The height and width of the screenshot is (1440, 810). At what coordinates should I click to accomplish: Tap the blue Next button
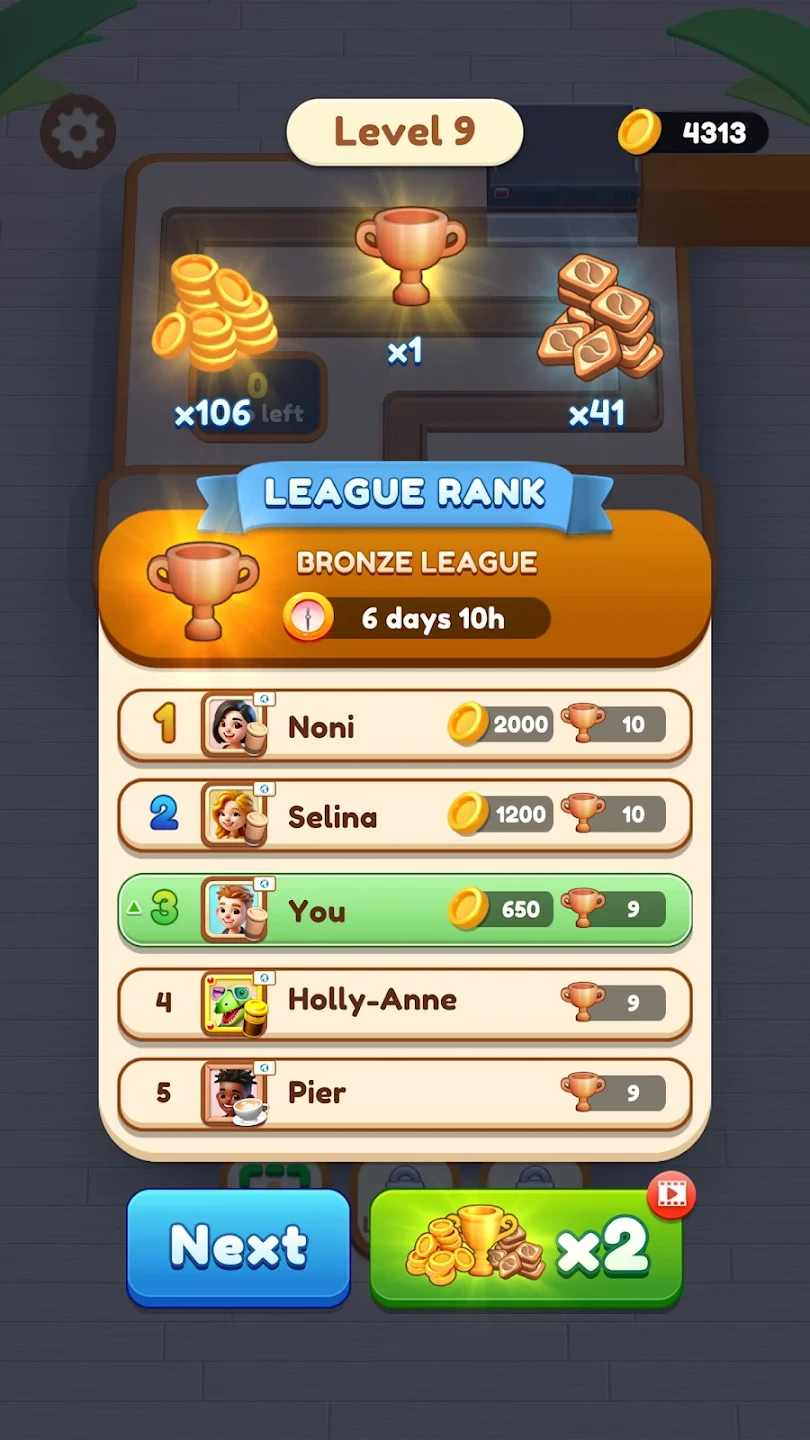238,1246
